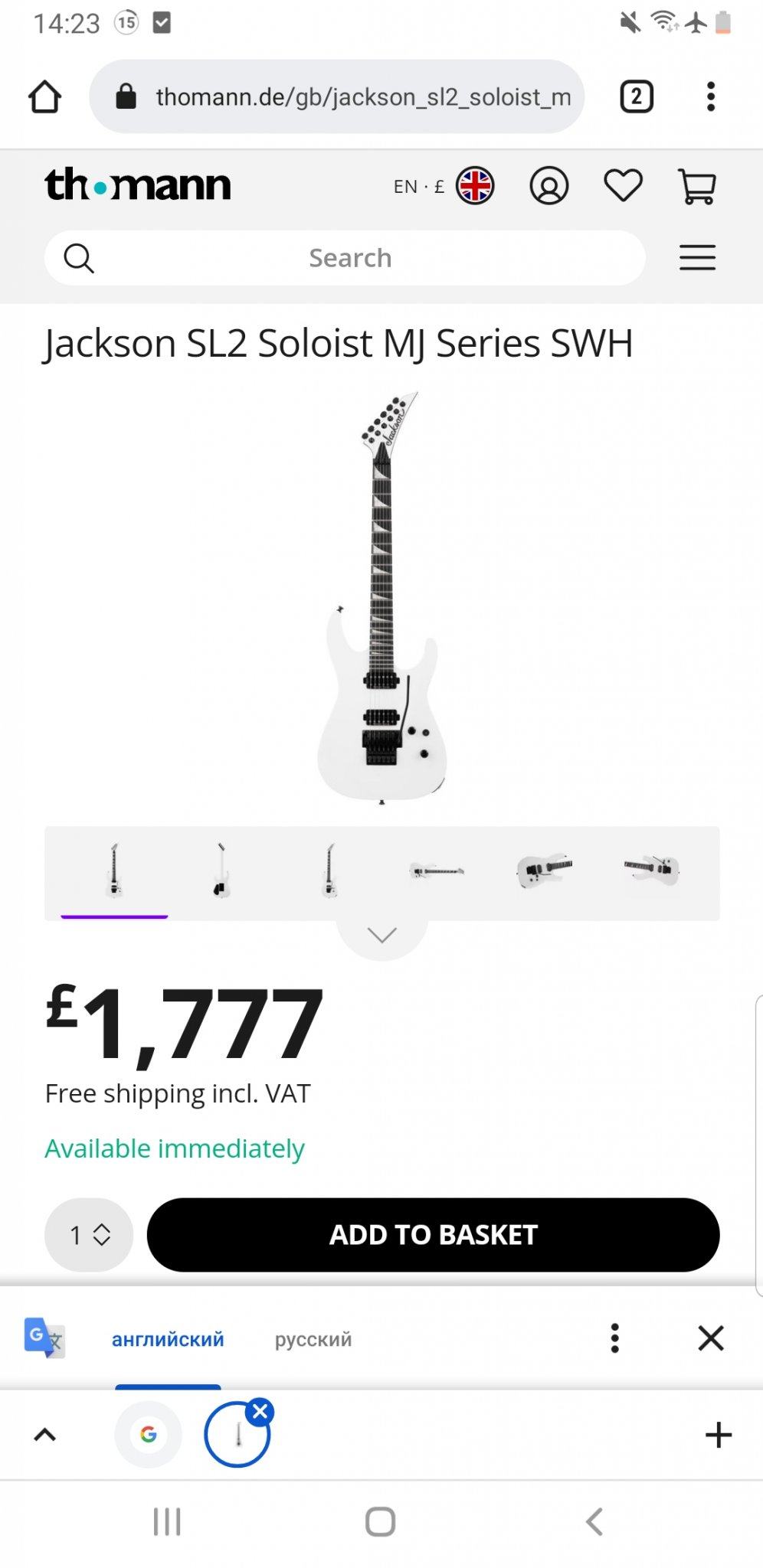The height and width of the screenshot is (1568, 763).
Task: View the shopping basket
Action: pyautogui.click(x=697, y=188)
